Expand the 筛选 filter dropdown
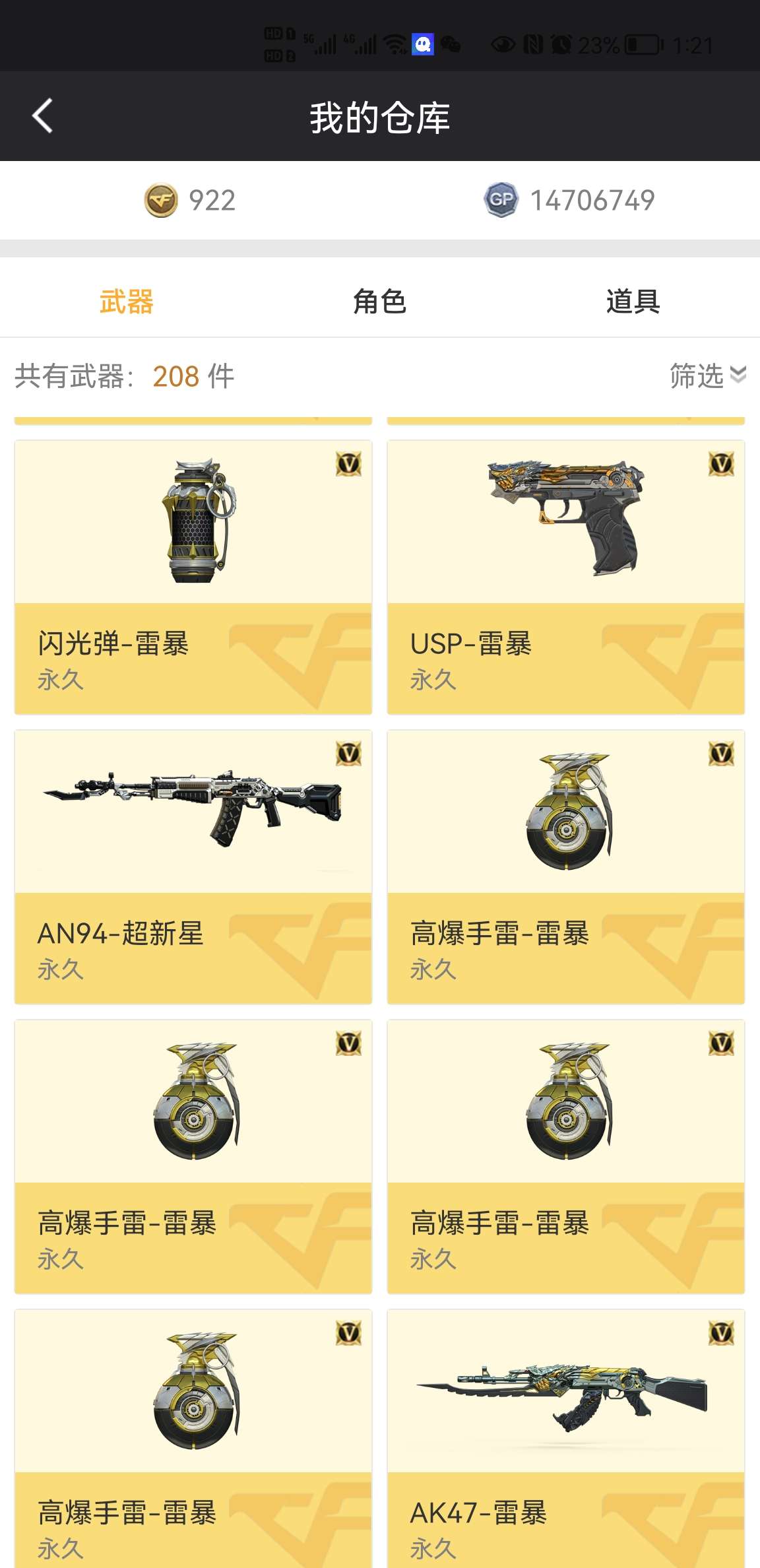 708,376
